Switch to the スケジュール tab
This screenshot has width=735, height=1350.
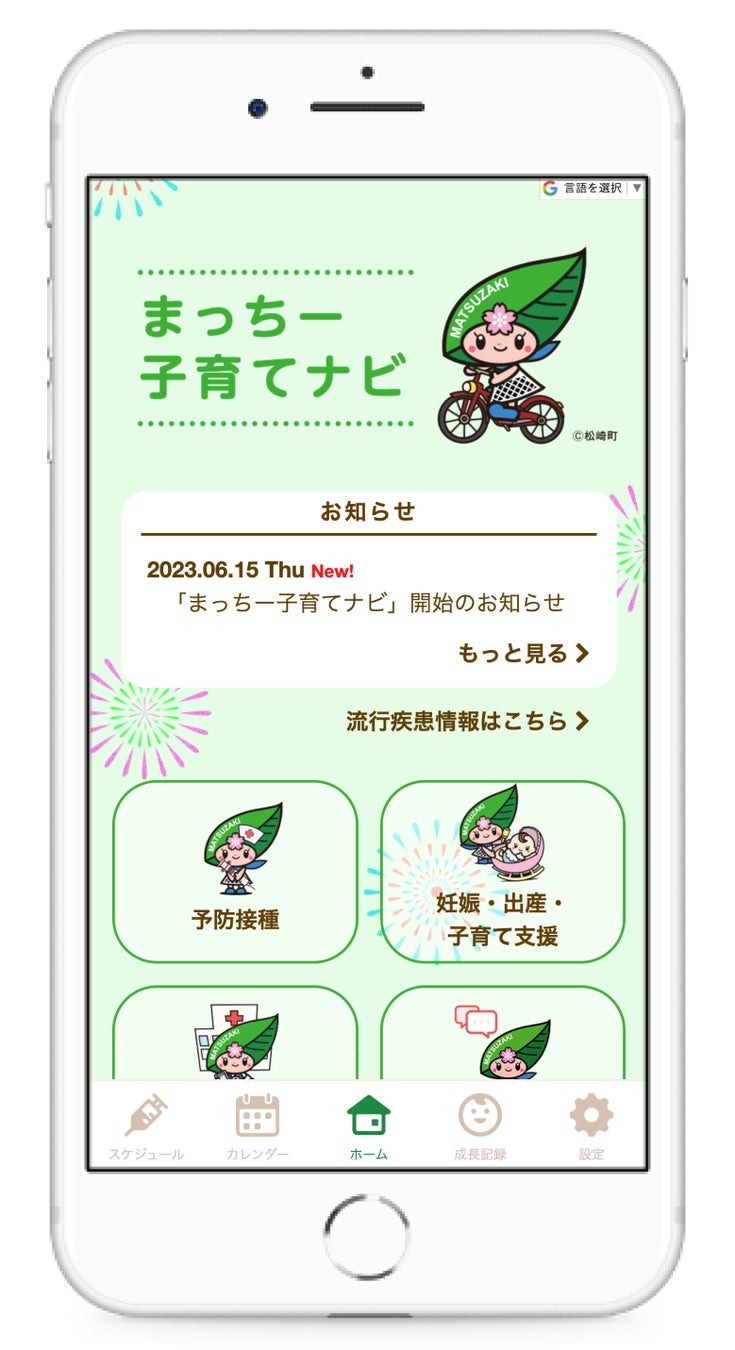146,1127
